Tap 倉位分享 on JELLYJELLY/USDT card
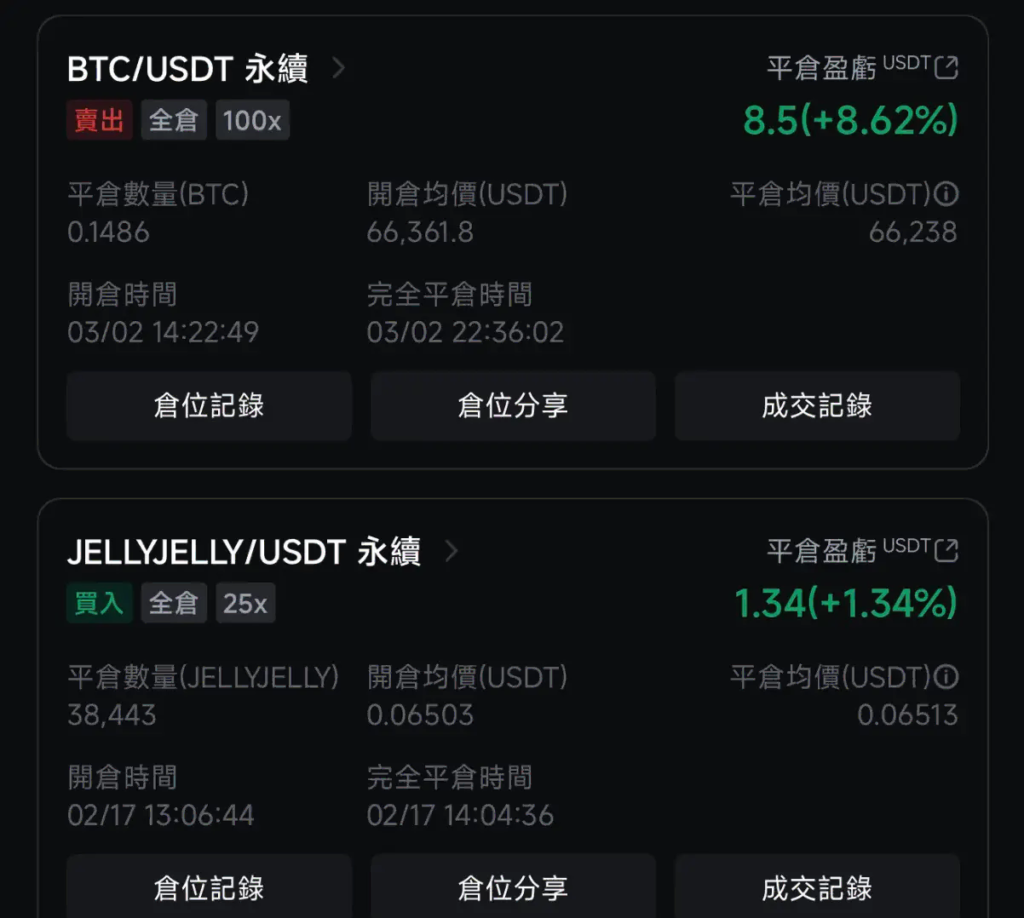Screen dimensions: 1024x918 pyautogui.click(x=513, y=887)
